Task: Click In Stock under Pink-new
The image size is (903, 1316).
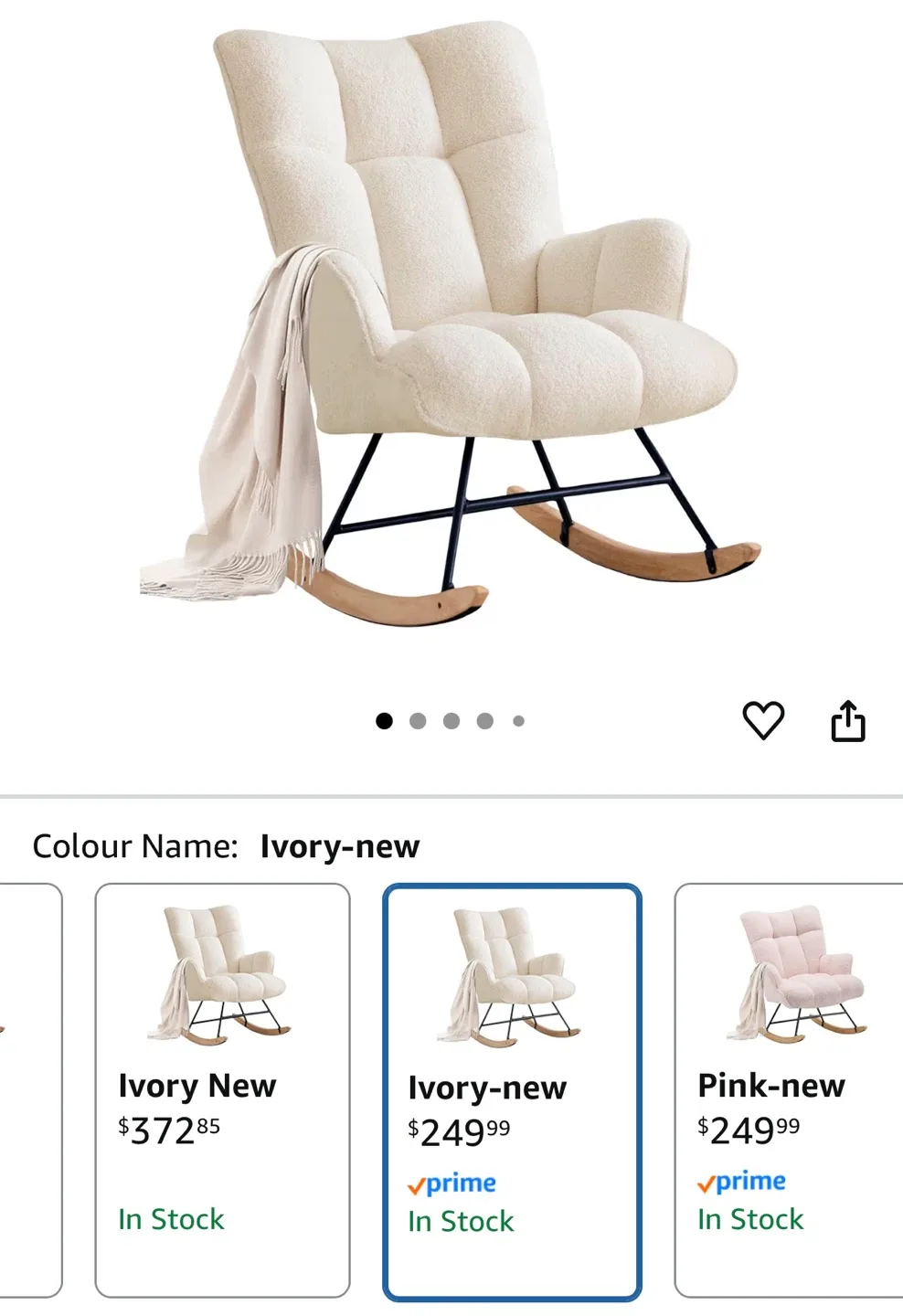Action: click(x=749, y=1219)
